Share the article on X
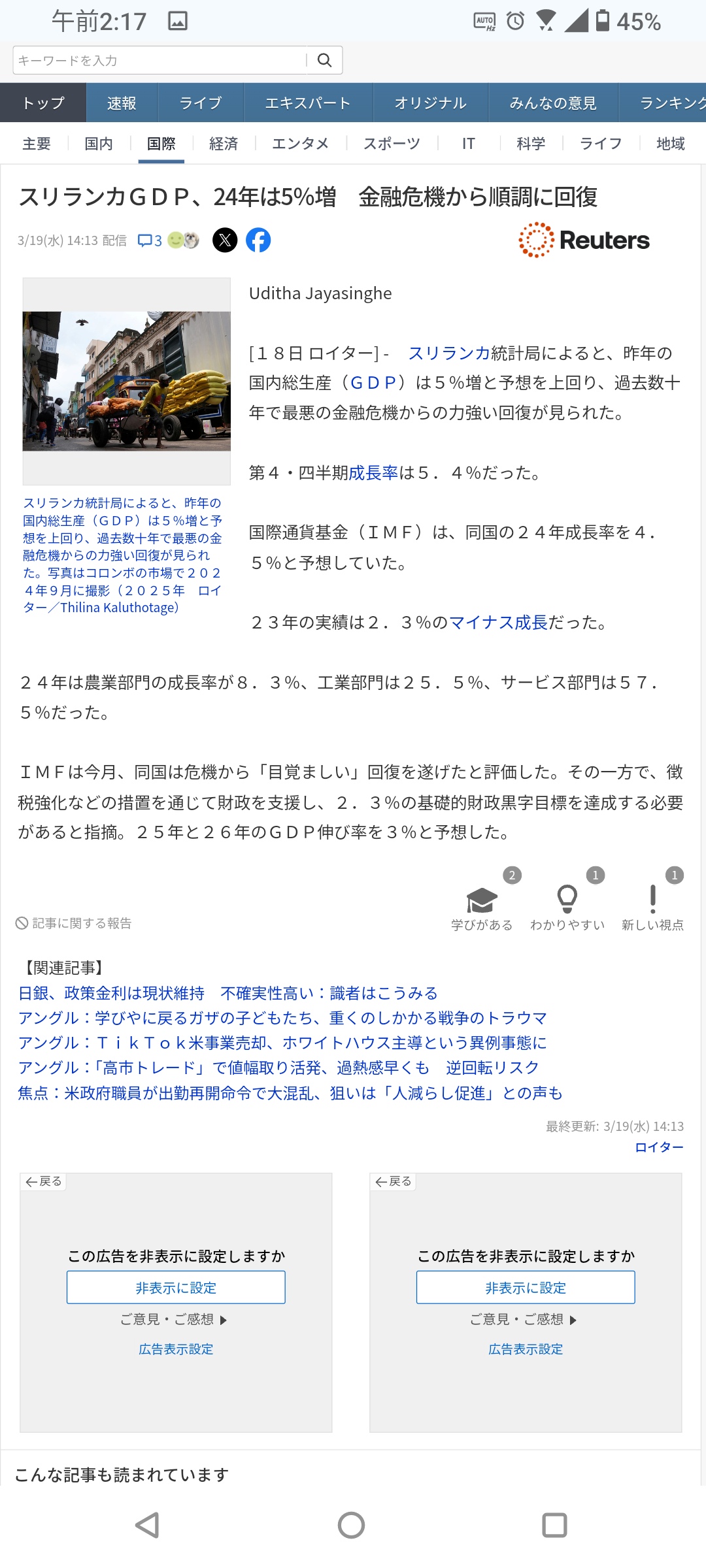This screenshot has width=706, height=1568. tap(225, 240)
